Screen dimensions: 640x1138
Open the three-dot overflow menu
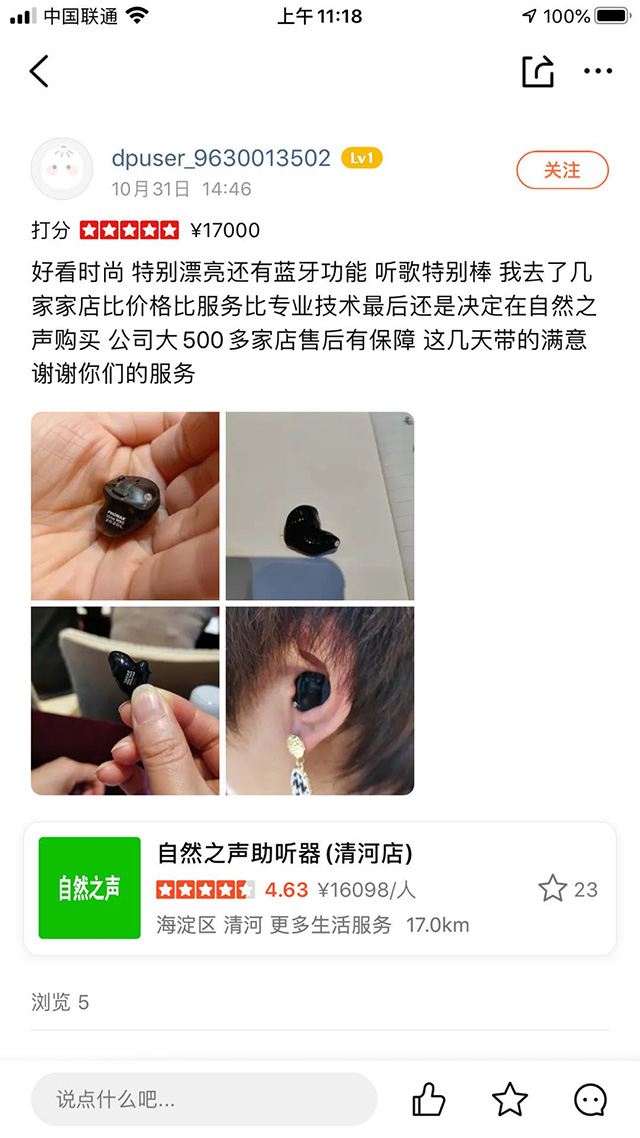(598, 71)
